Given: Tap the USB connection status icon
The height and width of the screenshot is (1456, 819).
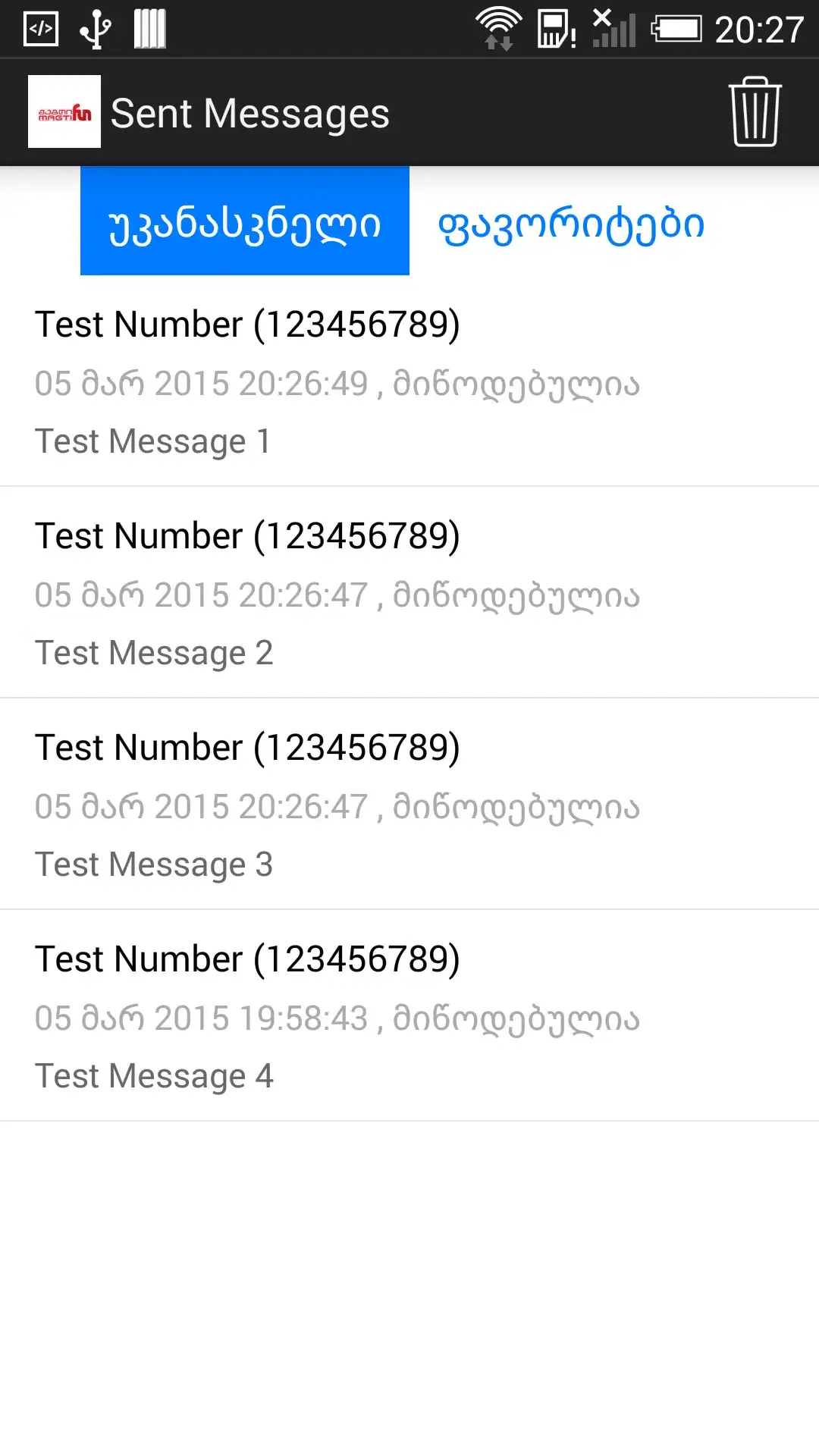Looking at the screenshot, I should tap(94, 27).
